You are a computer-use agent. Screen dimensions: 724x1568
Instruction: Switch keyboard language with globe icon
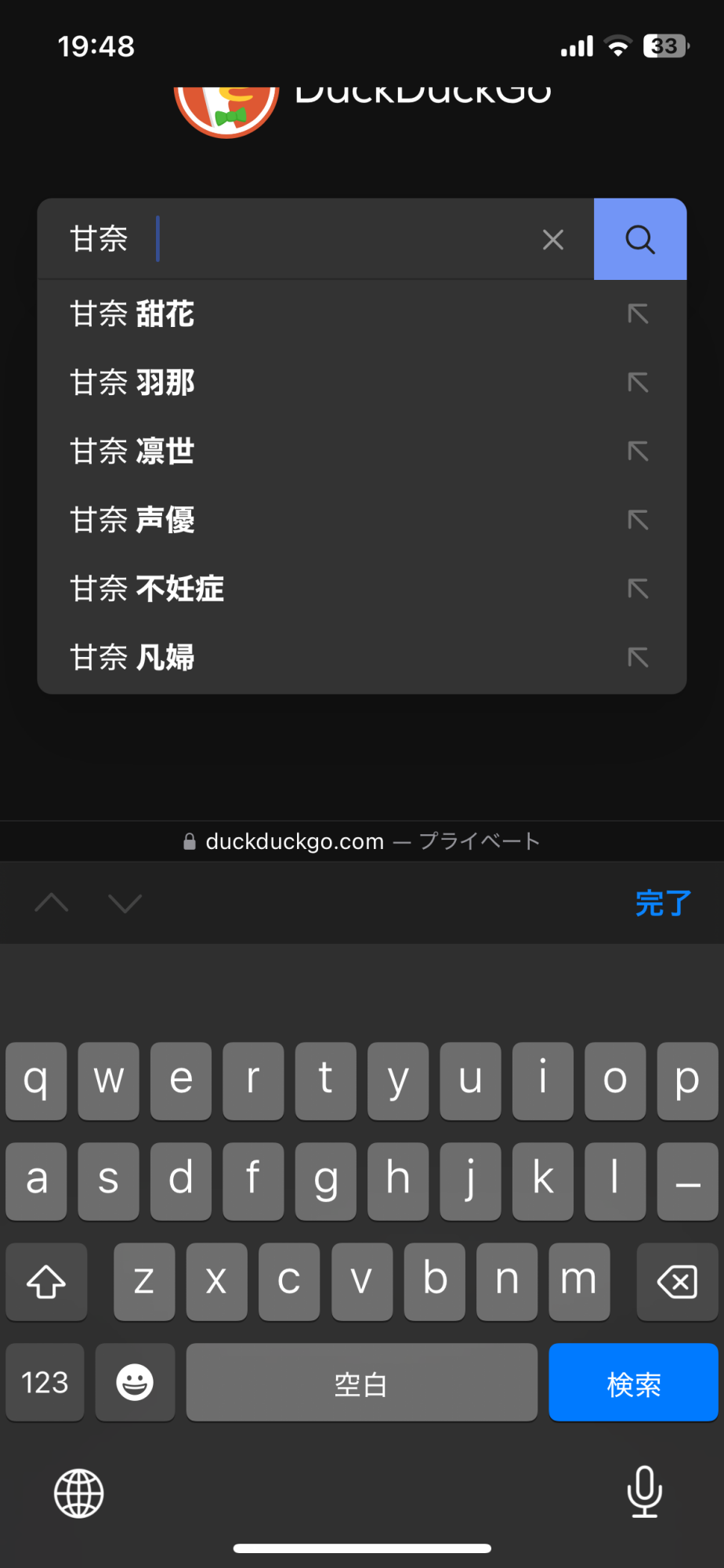pos(78,1494)
